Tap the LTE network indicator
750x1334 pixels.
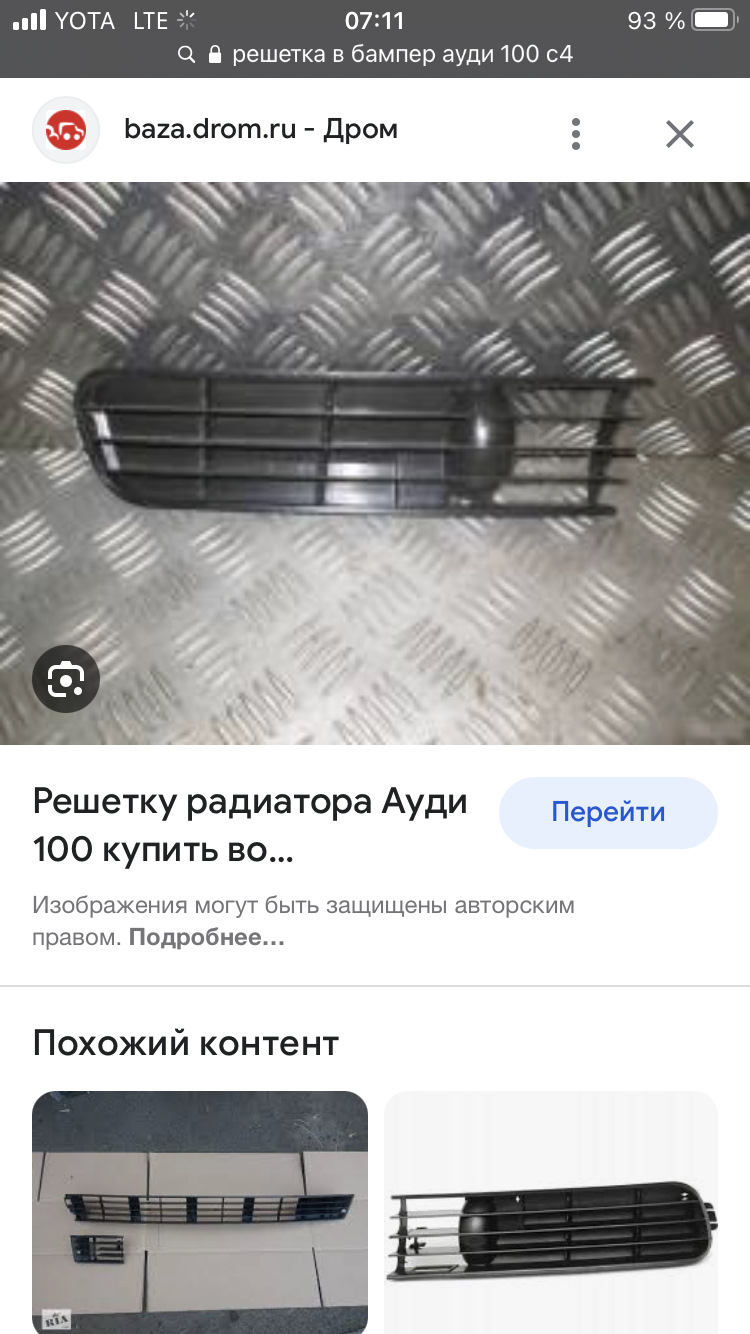pos(149,18)
